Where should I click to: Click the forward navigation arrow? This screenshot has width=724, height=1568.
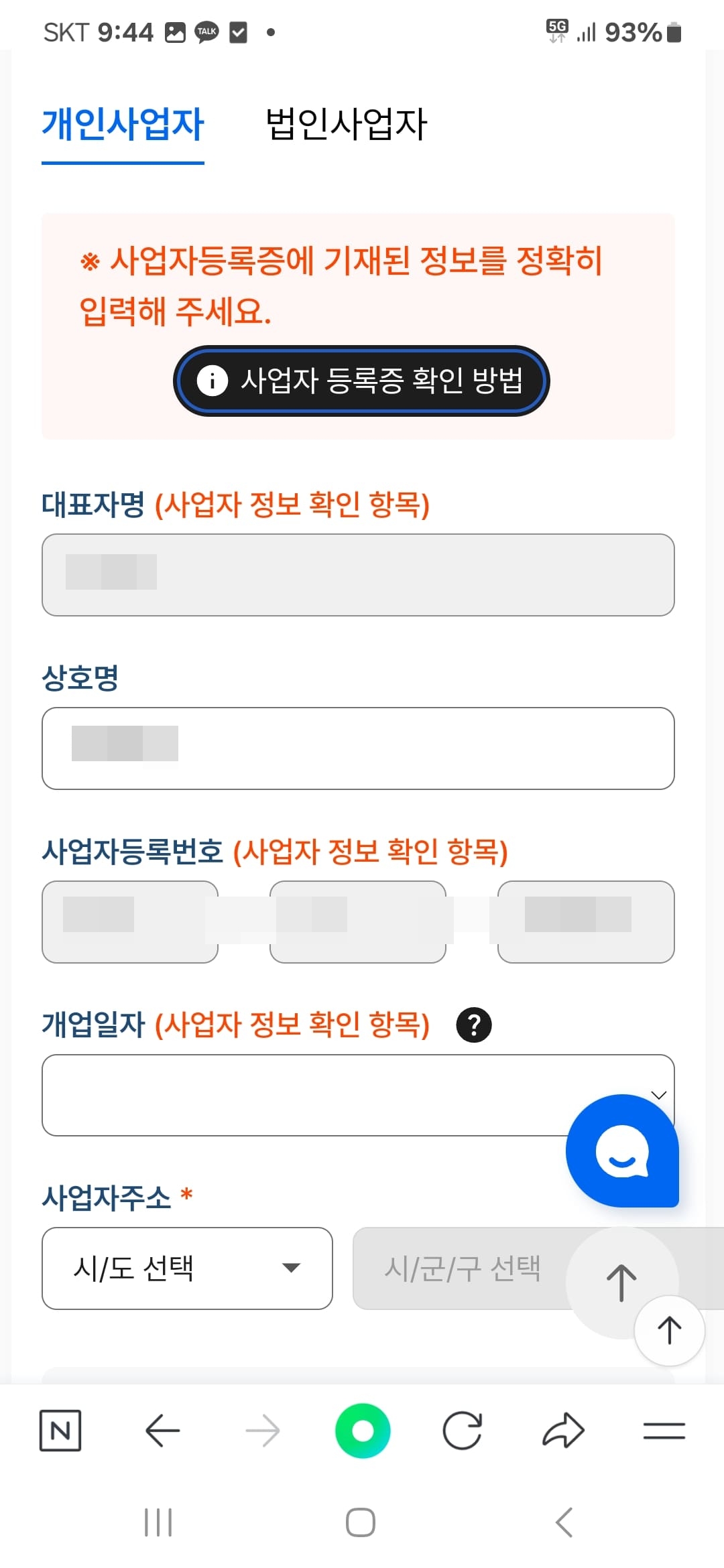[x=262, y=1429]
